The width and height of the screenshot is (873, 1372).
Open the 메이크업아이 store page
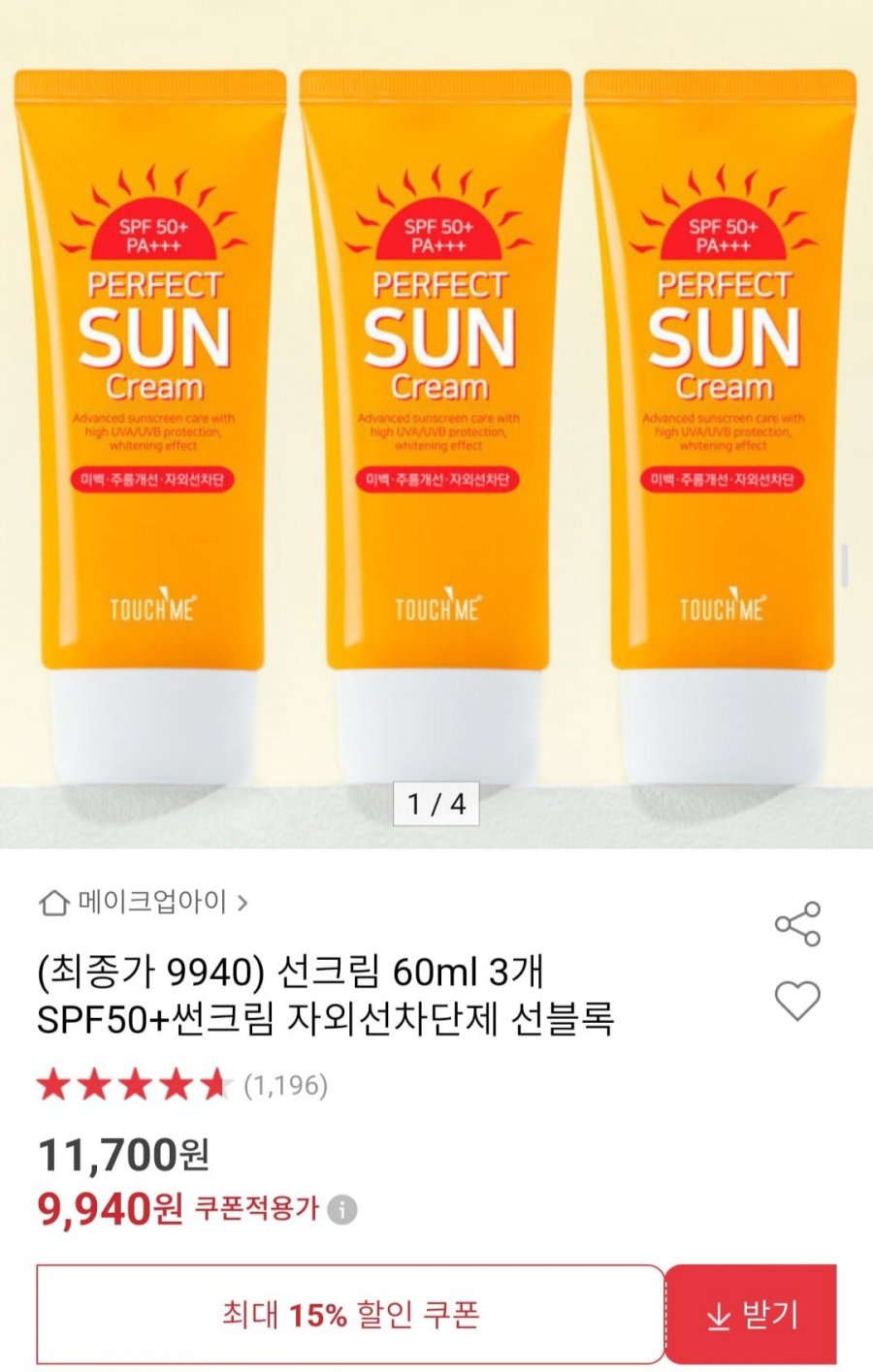tap(144, 903)
